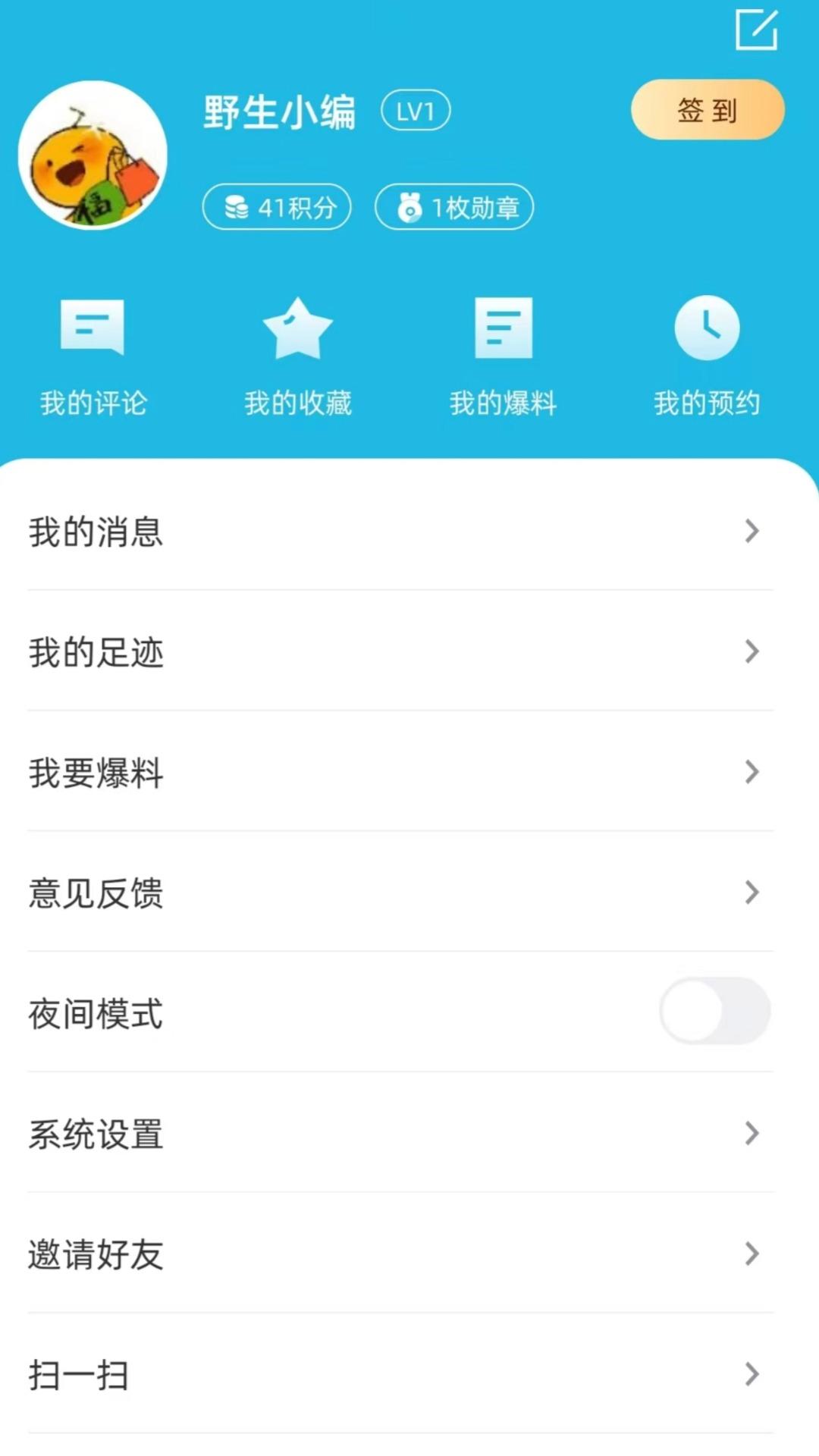View the 41积分 points badge
Viewport: 819px width, 1456px height.
pyautogui.click(x=277, y=206)
